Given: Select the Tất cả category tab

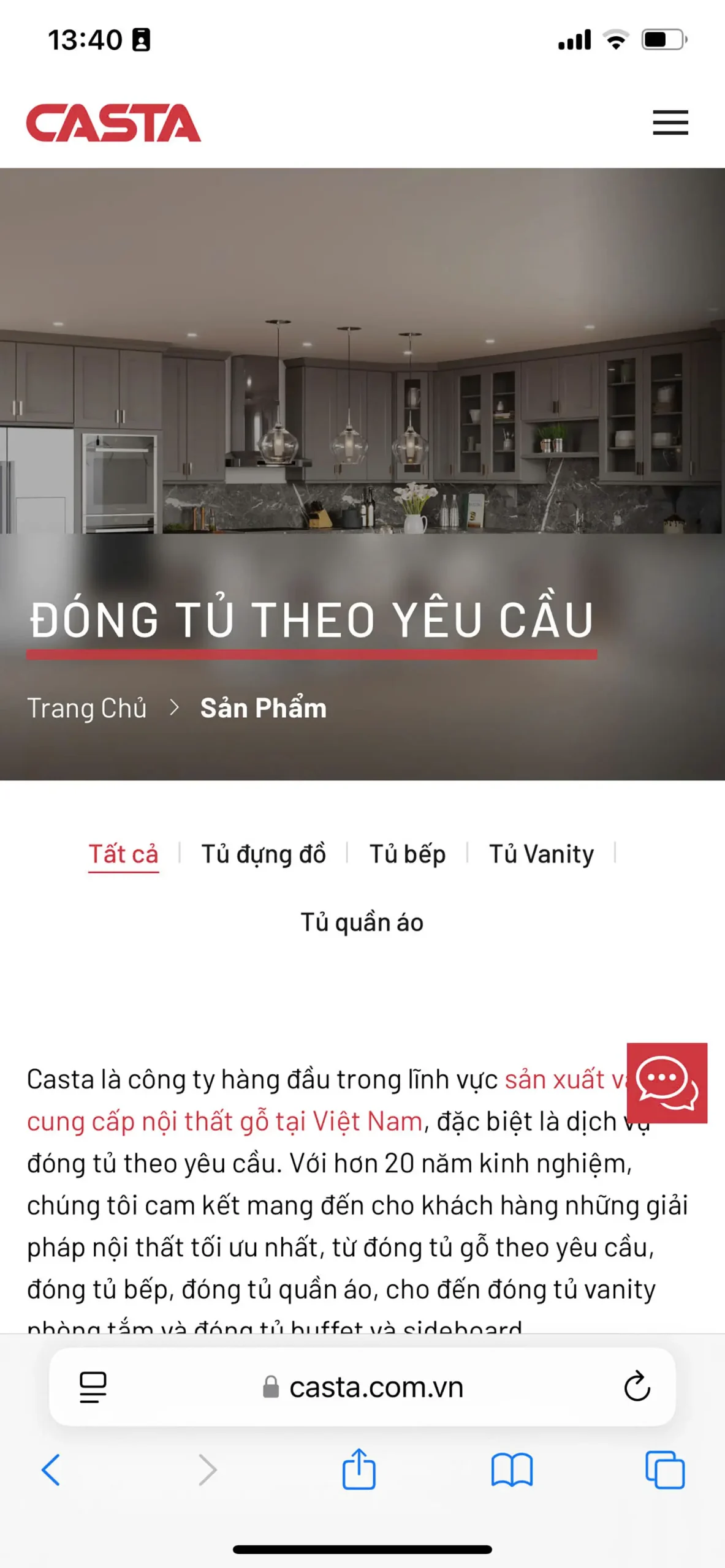Looking at the screenshot, I should [x=124, y=854].
